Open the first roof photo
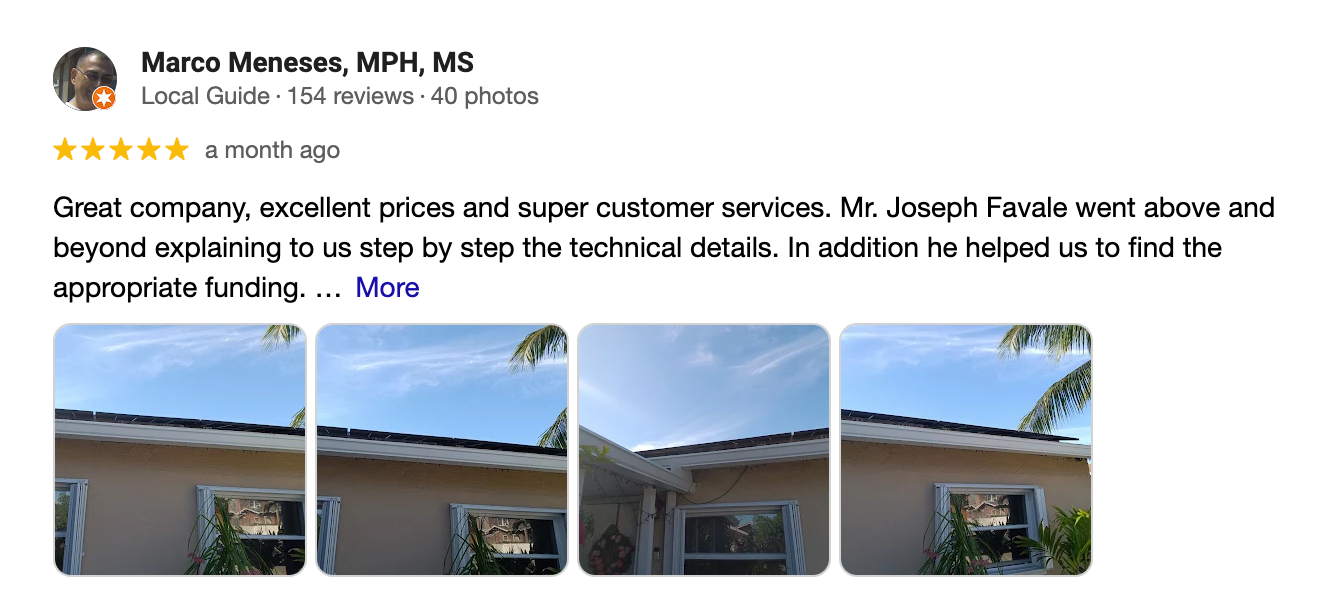The height and width of the screenshot is (610, 1318). coord(180,450)
